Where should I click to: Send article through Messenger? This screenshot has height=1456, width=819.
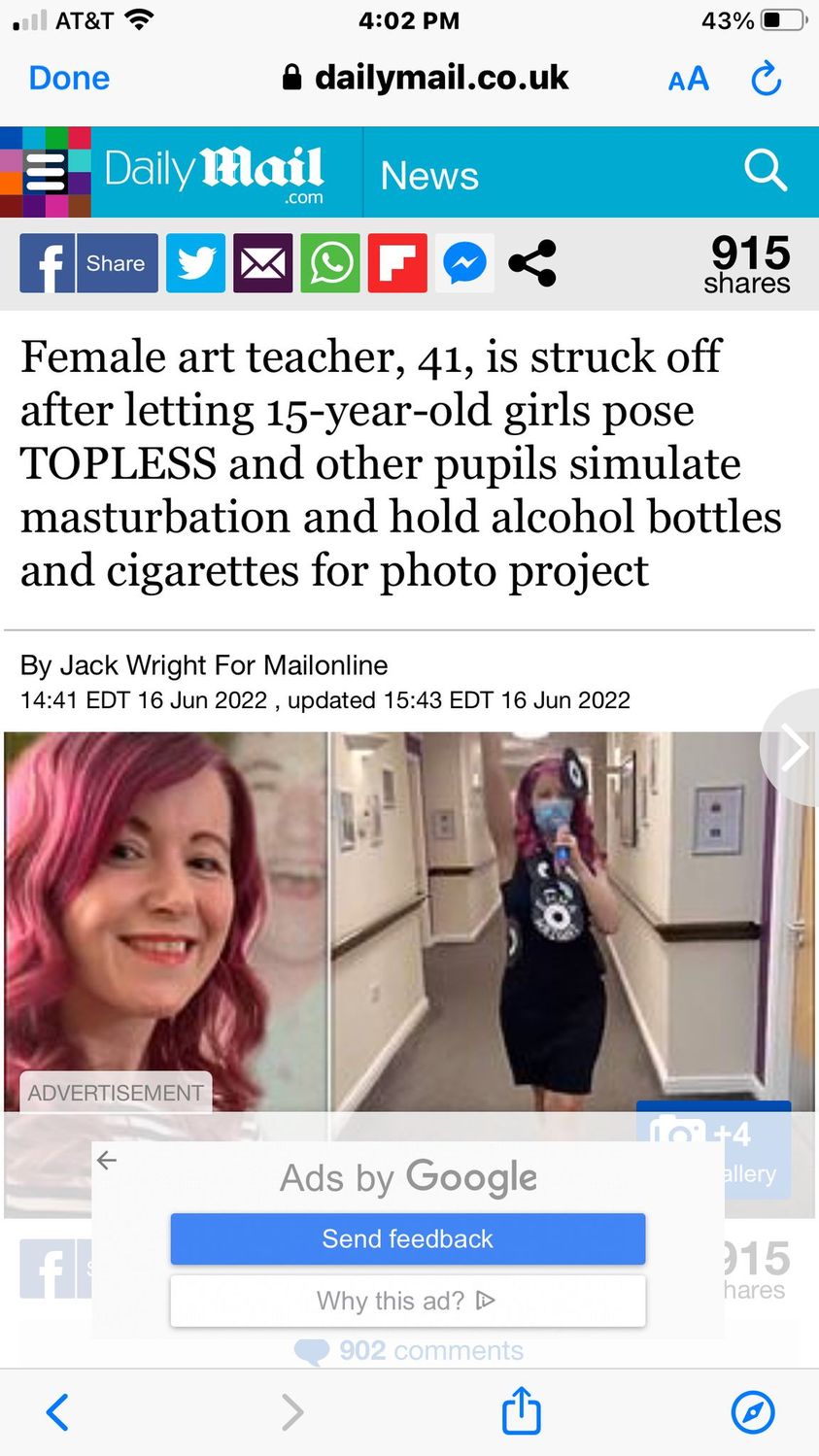tap(464, 263)
